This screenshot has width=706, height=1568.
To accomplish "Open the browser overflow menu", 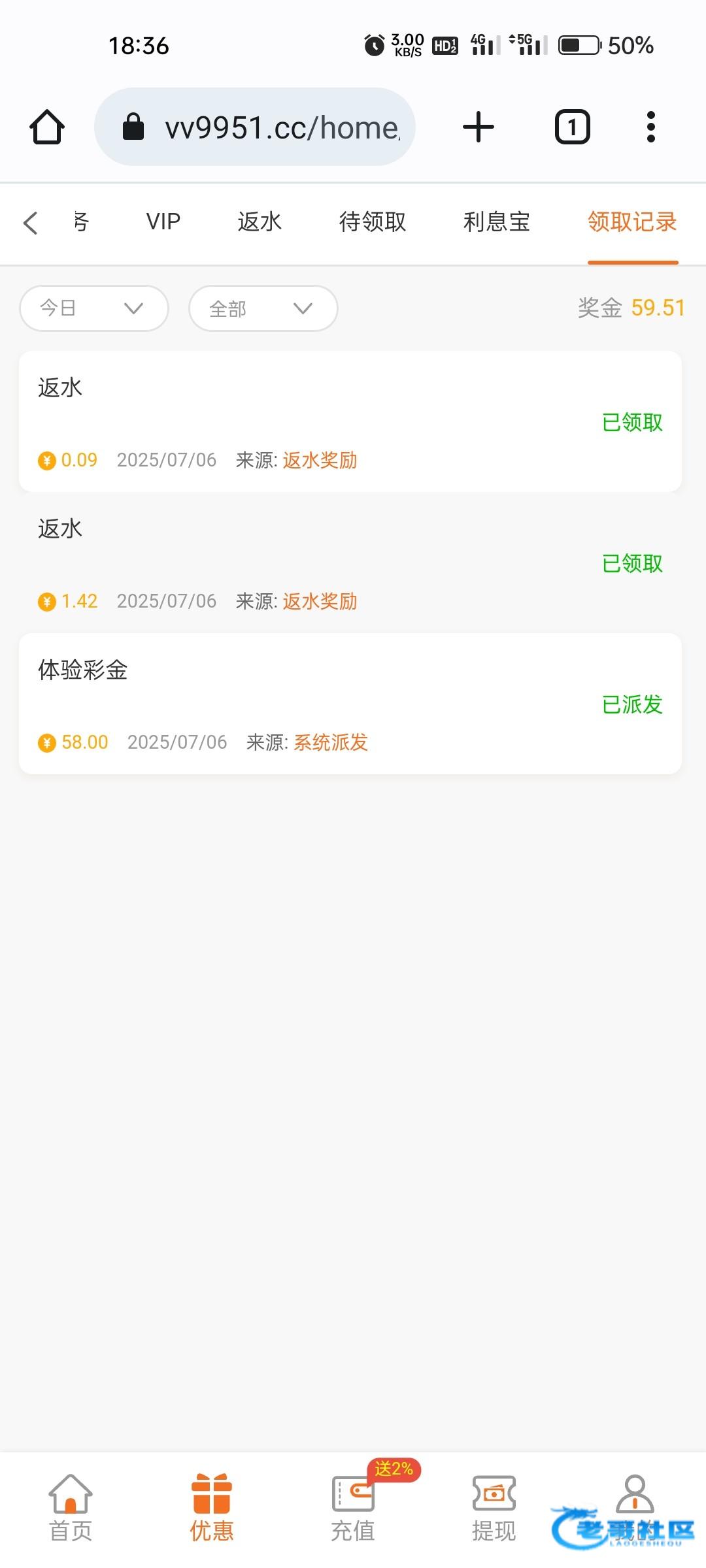I will (650, 127).
